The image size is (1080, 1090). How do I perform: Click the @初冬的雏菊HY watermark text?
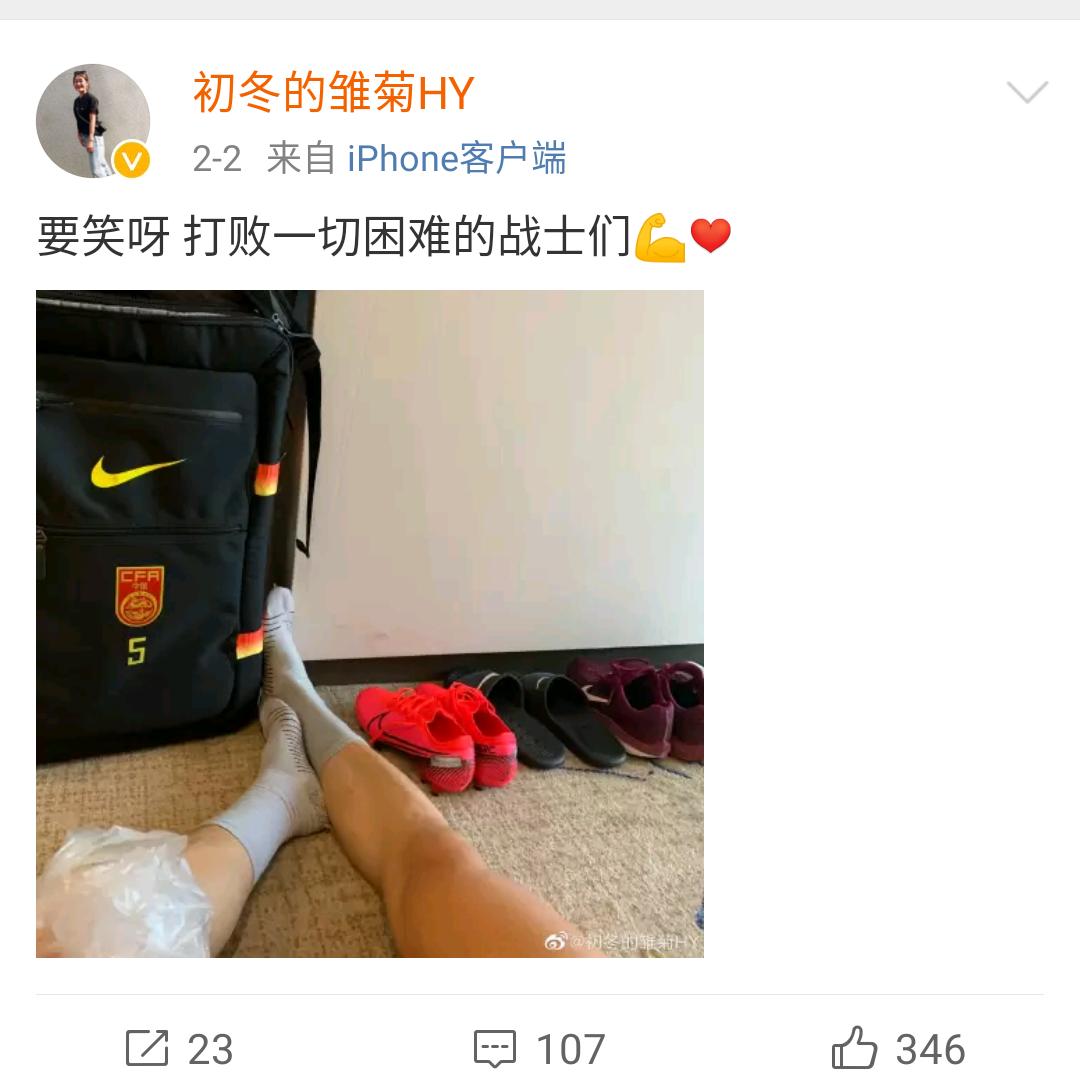click(640, 938)
